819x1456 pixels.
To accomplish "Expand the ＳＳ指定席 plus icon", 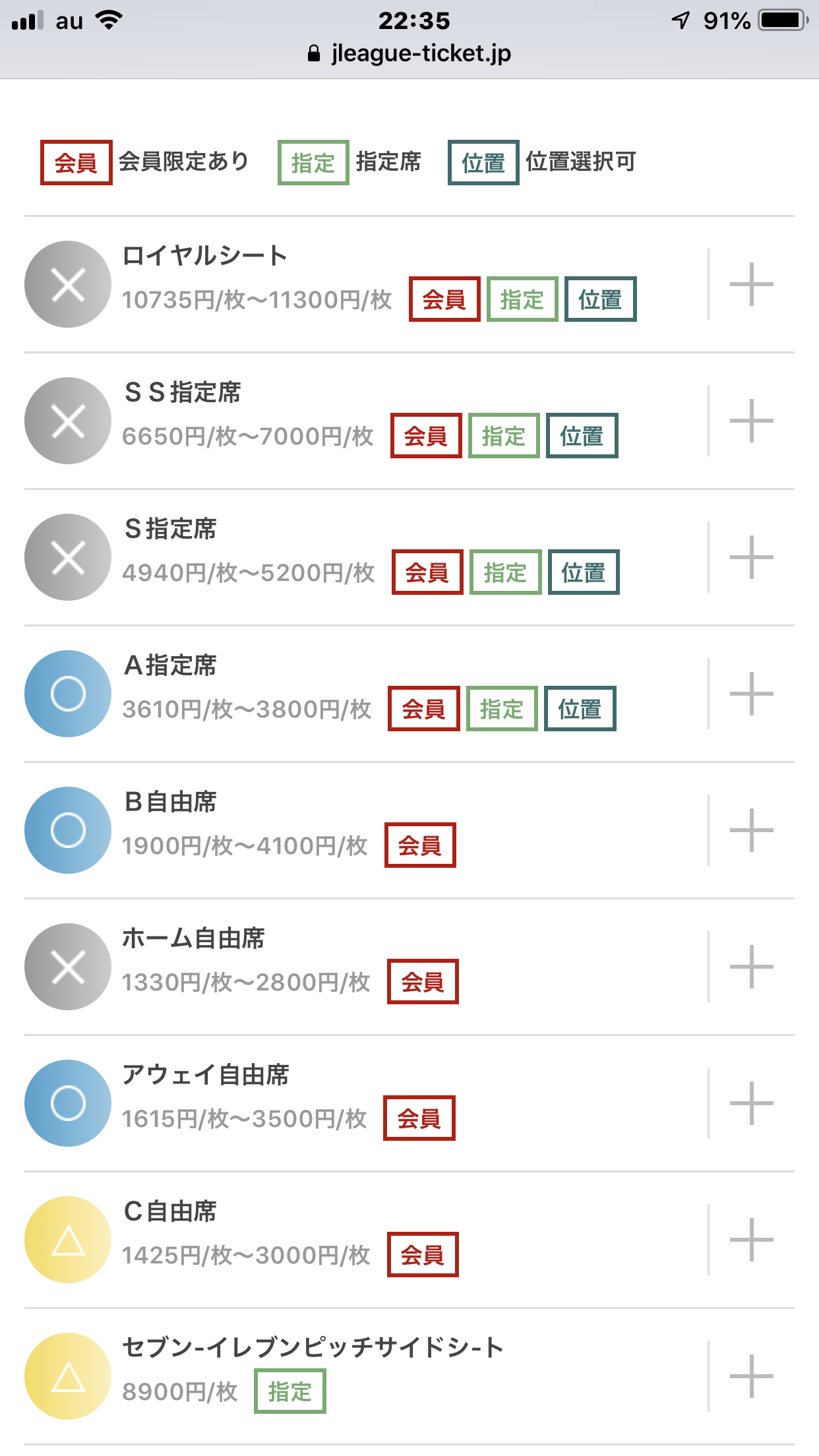I will coord(751,421).
